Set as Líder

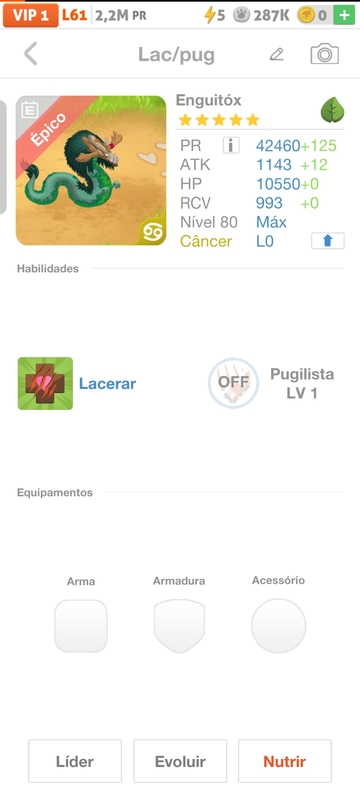pos(75,761)
